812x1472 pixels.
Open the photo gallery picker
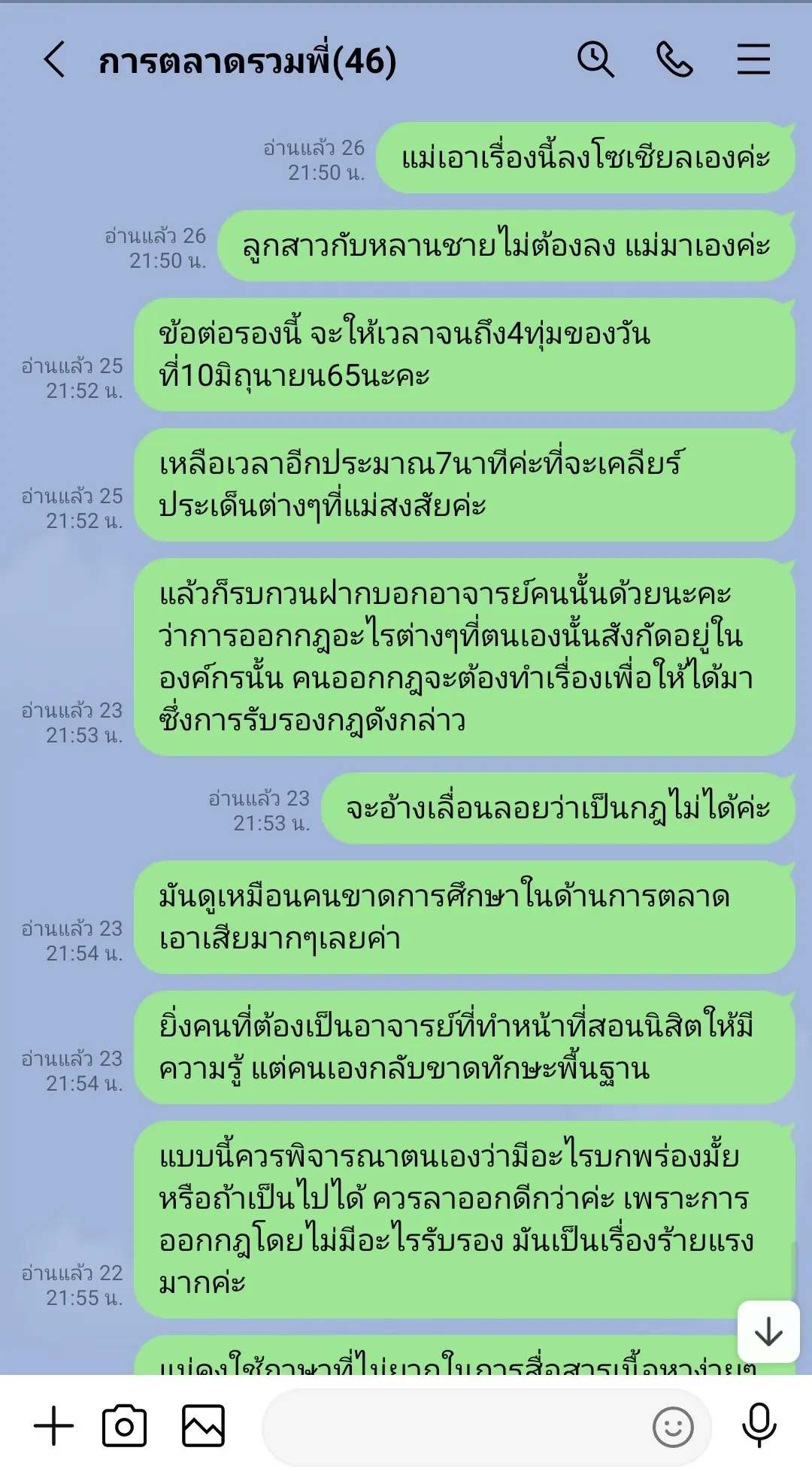point(203,1426)
